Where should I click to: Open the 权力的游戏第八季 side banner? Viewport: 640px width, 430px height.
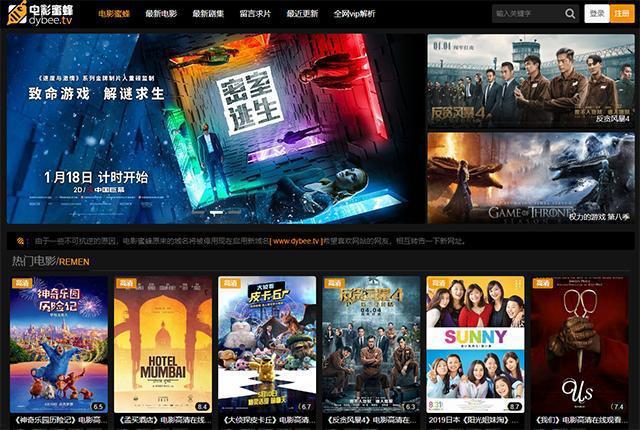pyautogui.click(x=530, y=177)
